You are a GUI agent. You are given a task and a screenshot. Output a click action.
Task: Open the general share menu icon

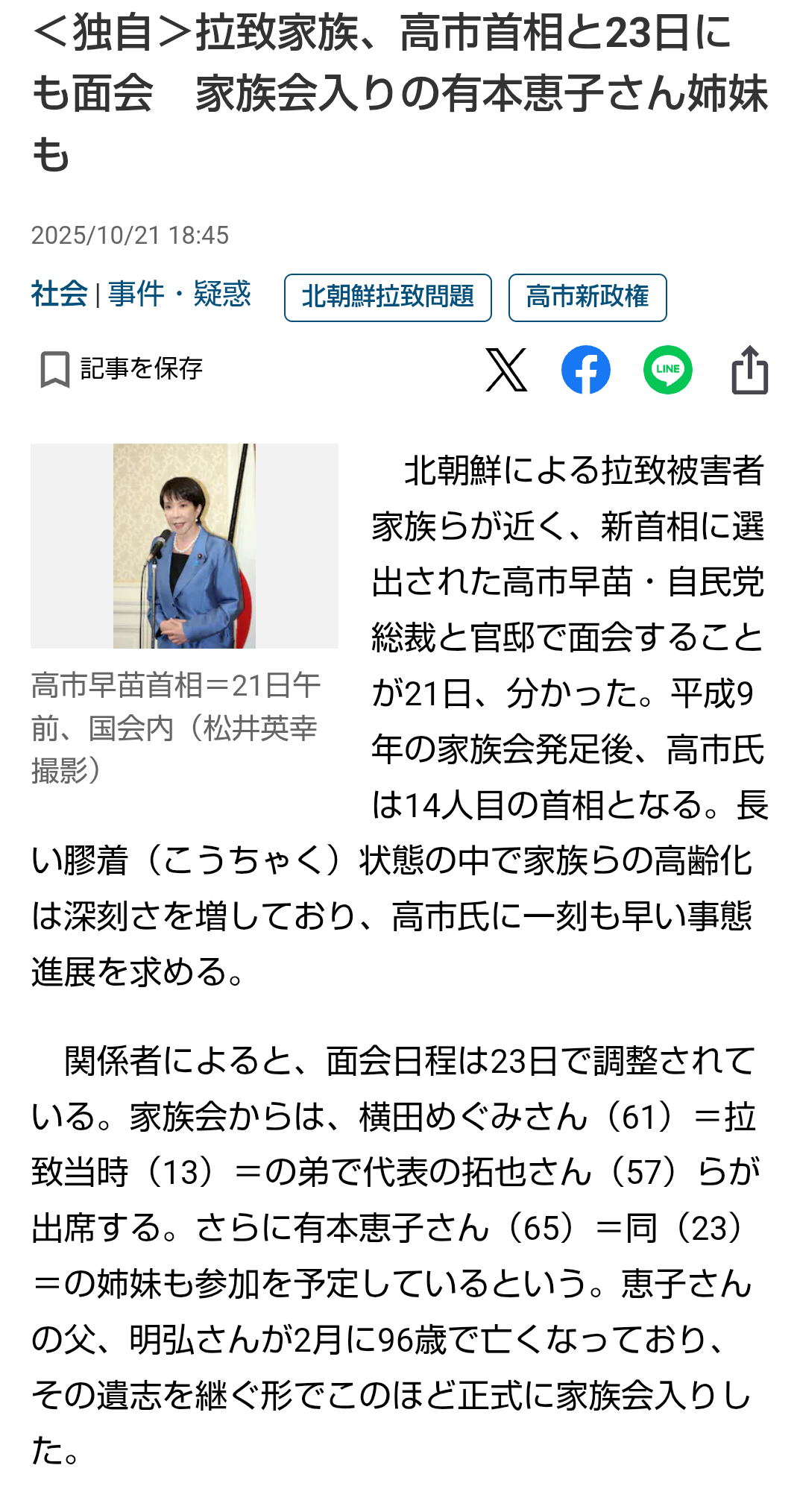pos(749,370)
